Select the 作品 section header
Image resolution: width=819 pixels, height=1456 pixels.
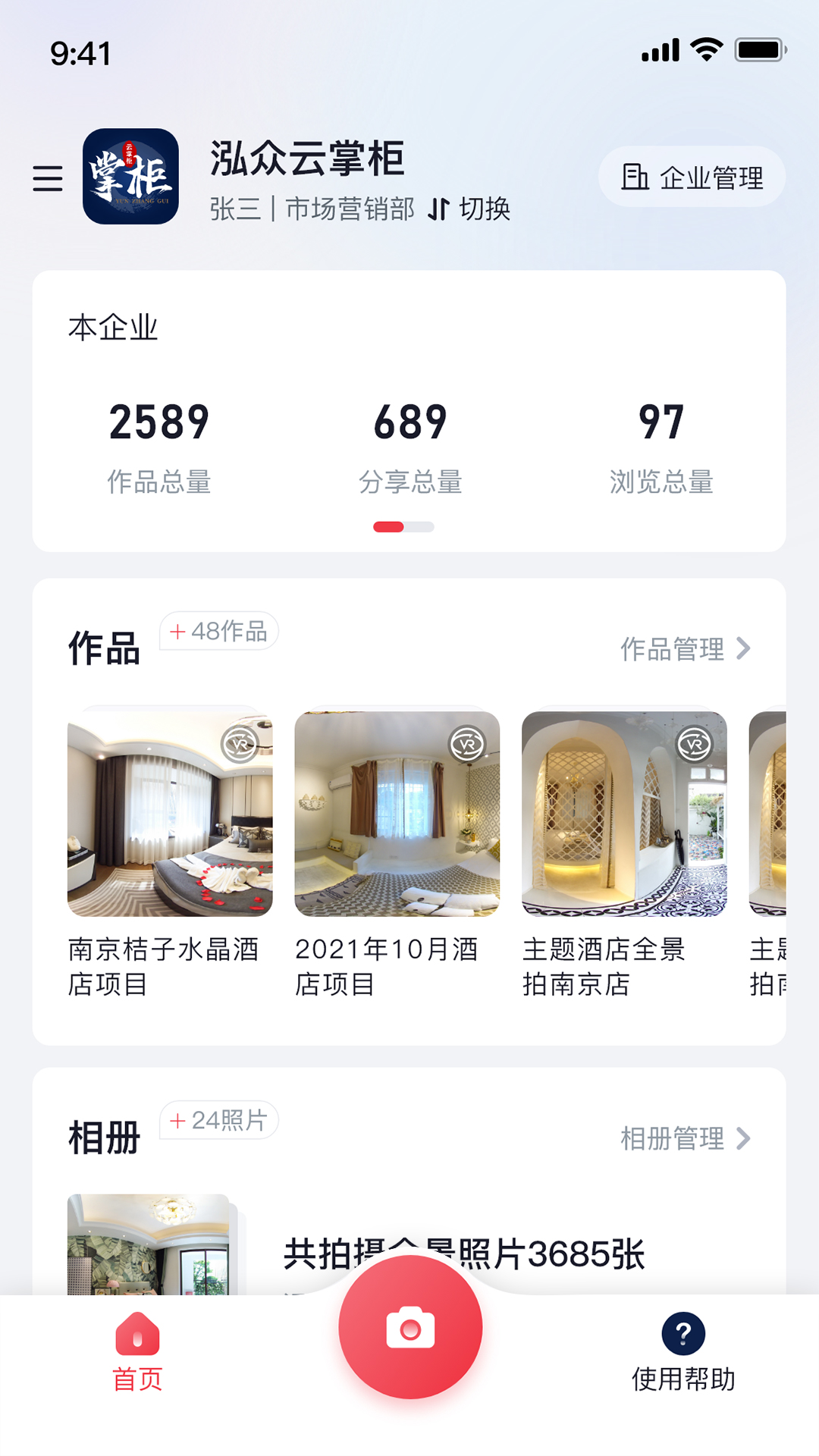click(x=105, y=650)
